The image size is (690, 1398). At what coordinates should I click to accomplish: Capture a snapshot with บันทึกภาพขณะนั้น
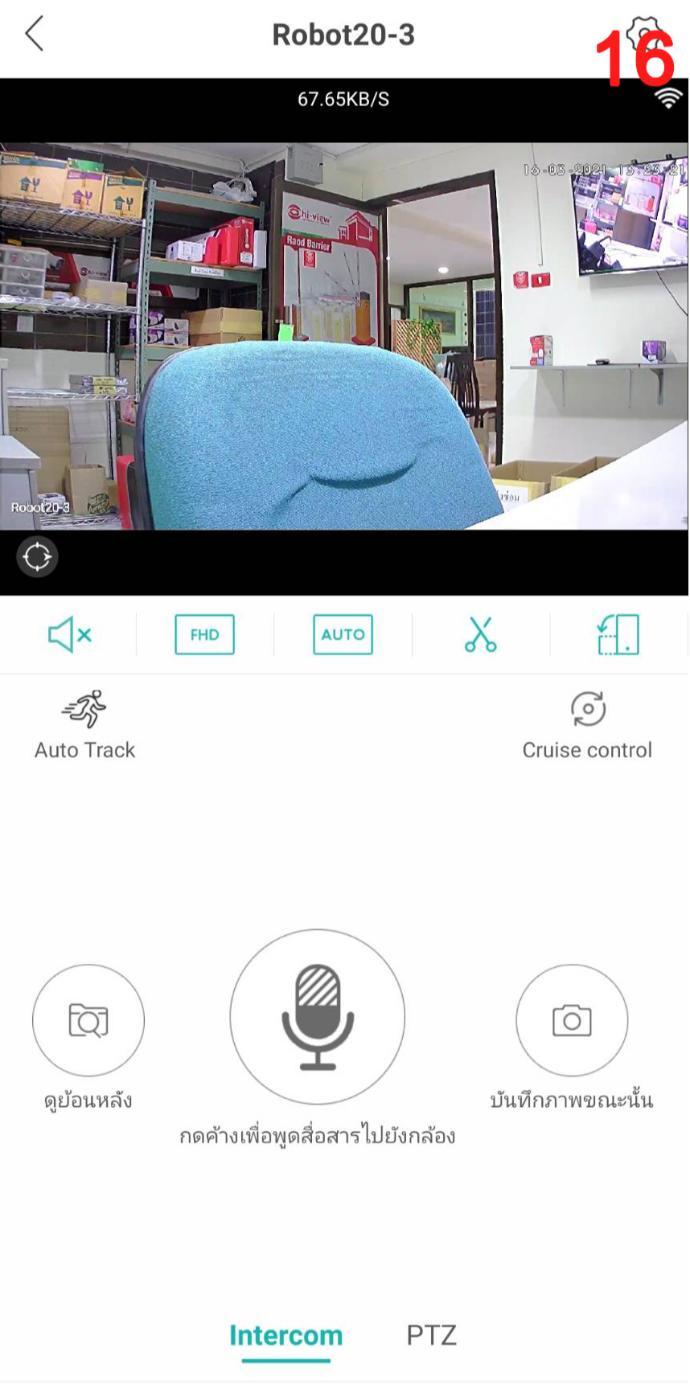point(571,1020)
